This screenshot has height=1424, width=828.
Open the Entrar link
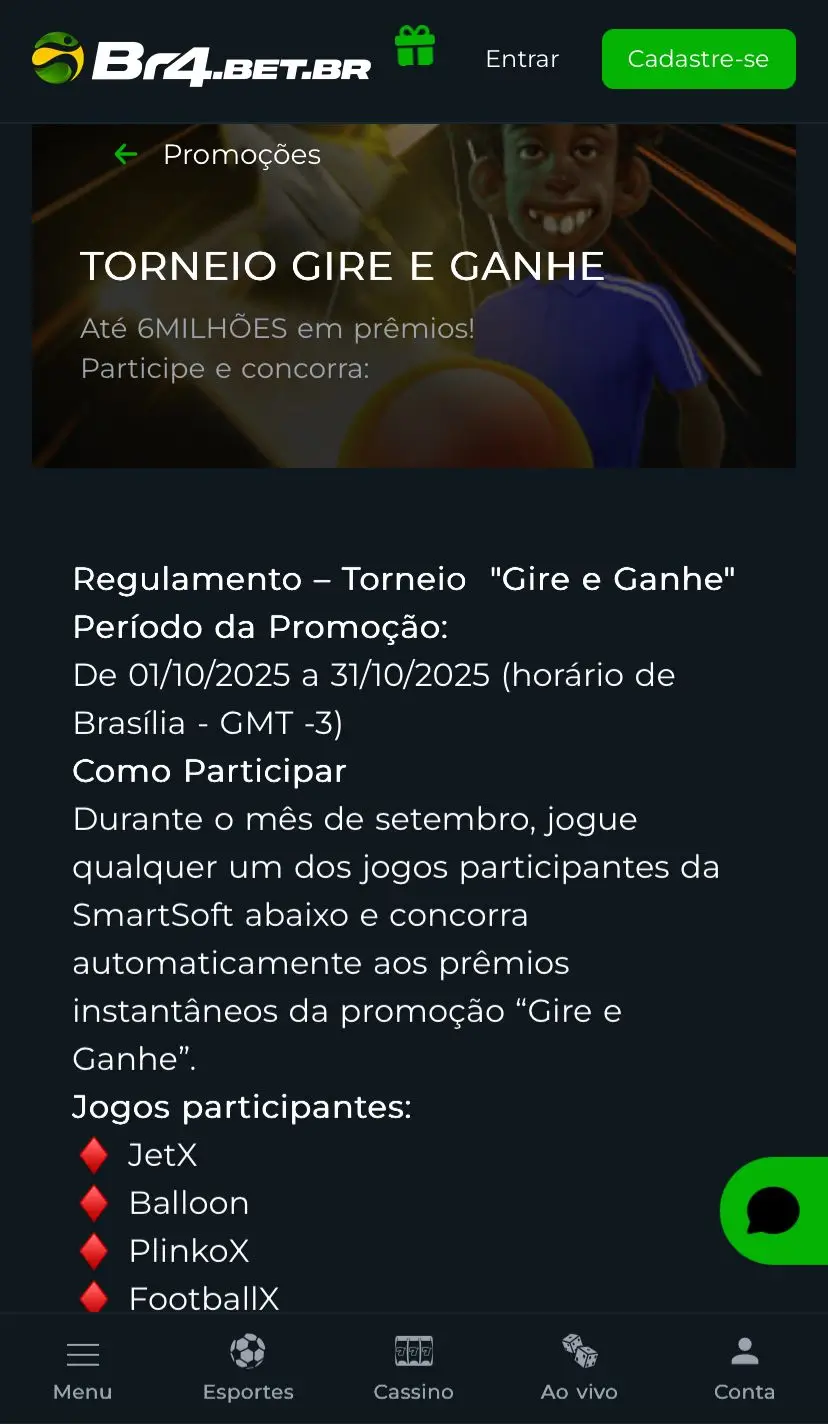pyautogui.click(x=521, y=59)
